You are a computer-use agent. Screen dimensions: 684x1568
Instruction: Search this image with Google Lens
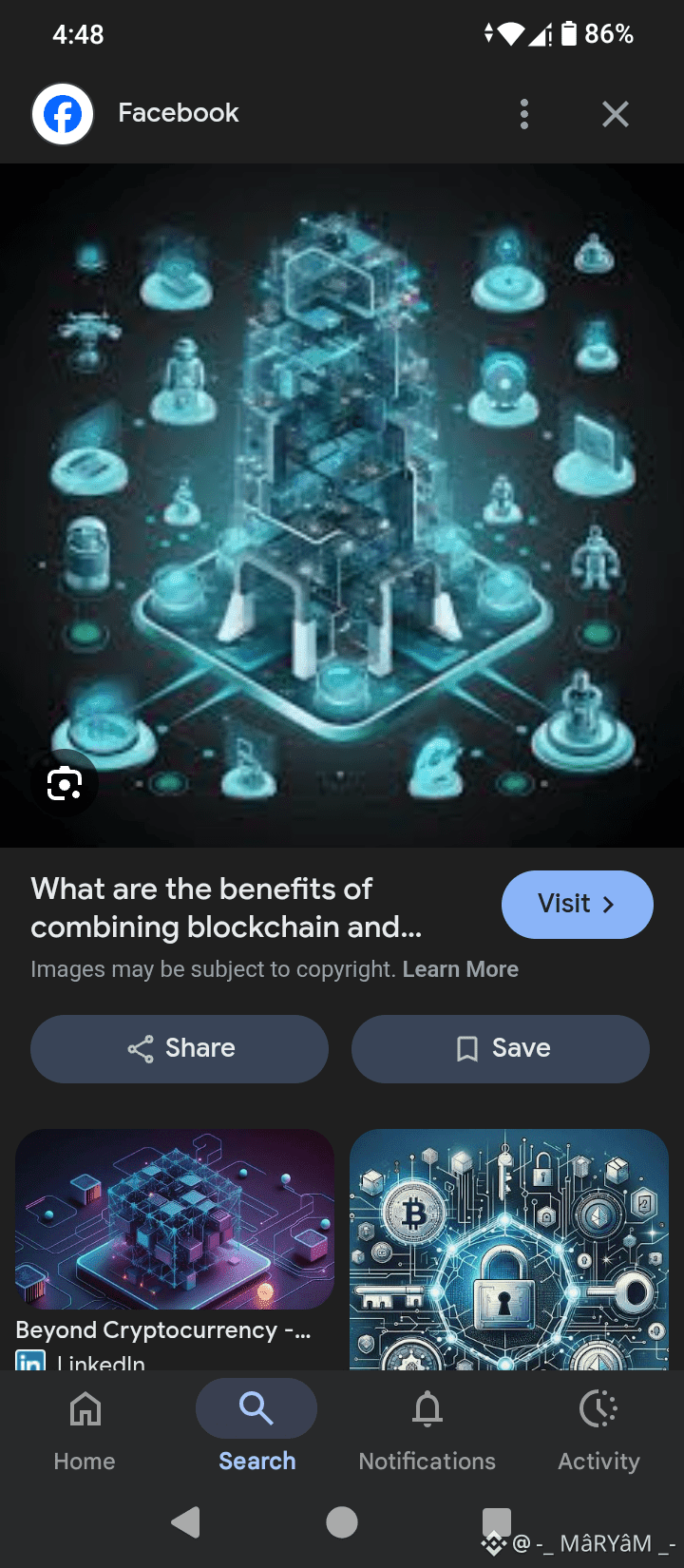tap(65, 784)
